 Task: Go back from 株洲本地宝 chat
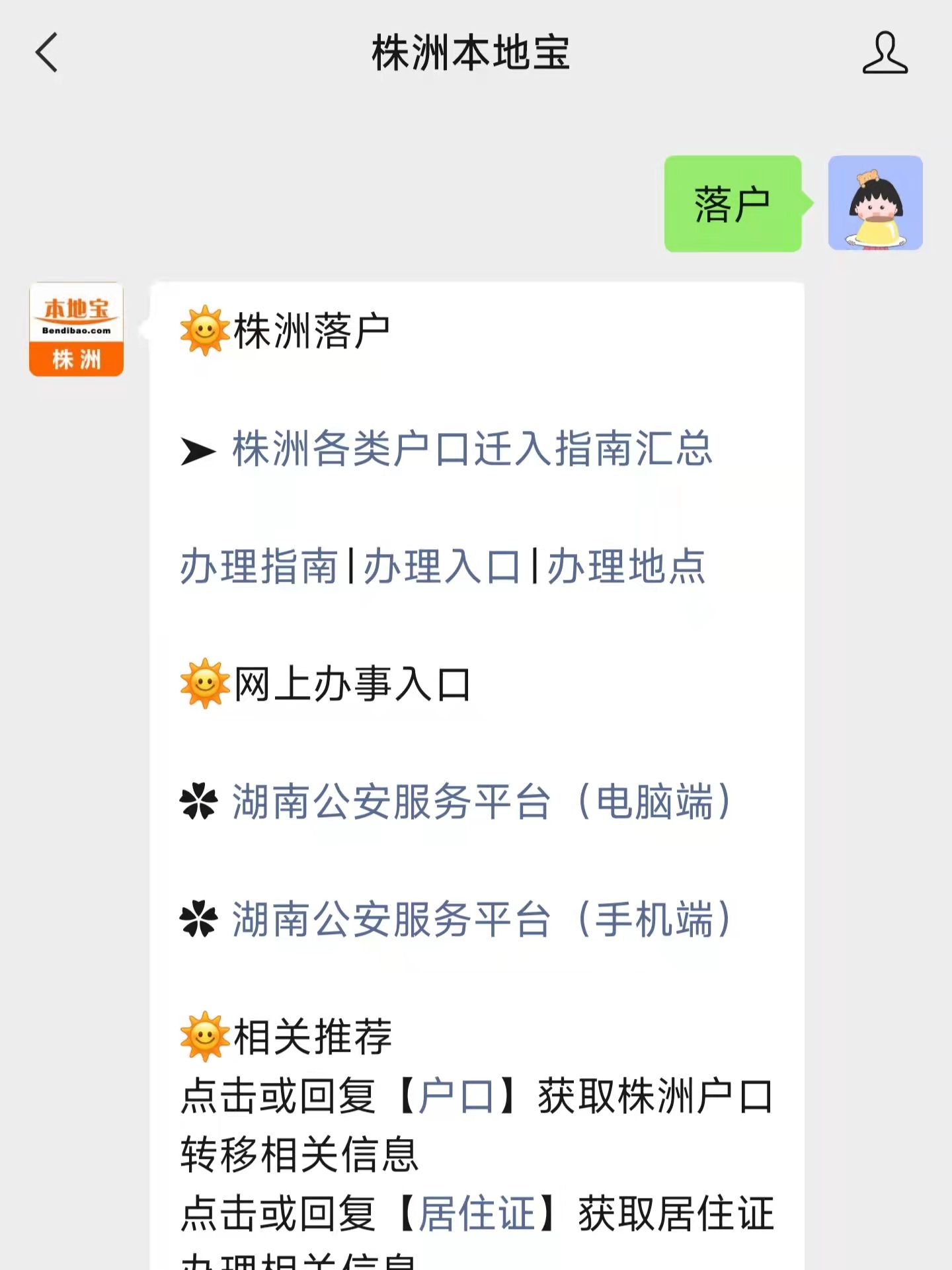pos(46,53)
